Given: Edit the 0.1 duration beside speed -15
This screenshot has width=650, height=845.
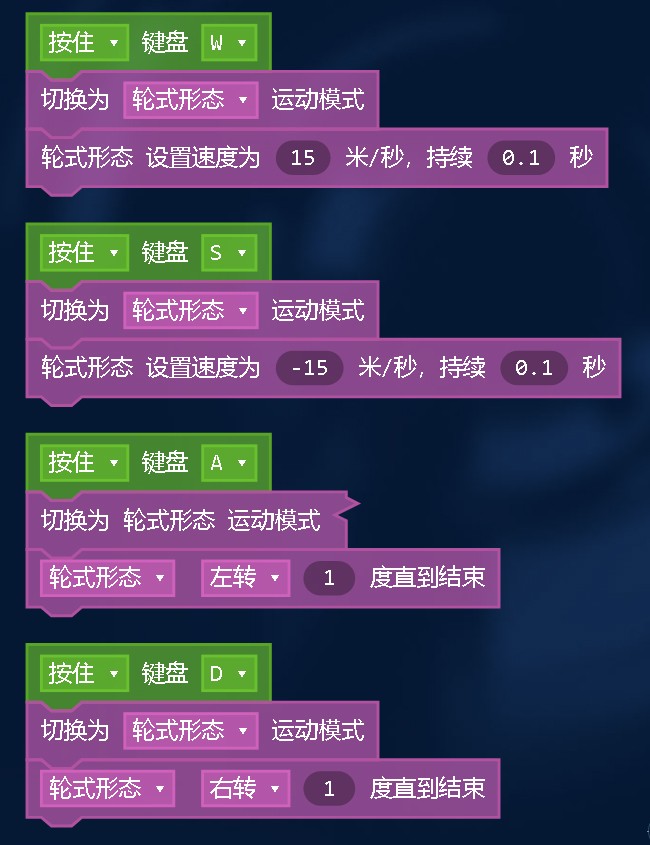Looking at the screenshot, I should click(x=533, y=368).
